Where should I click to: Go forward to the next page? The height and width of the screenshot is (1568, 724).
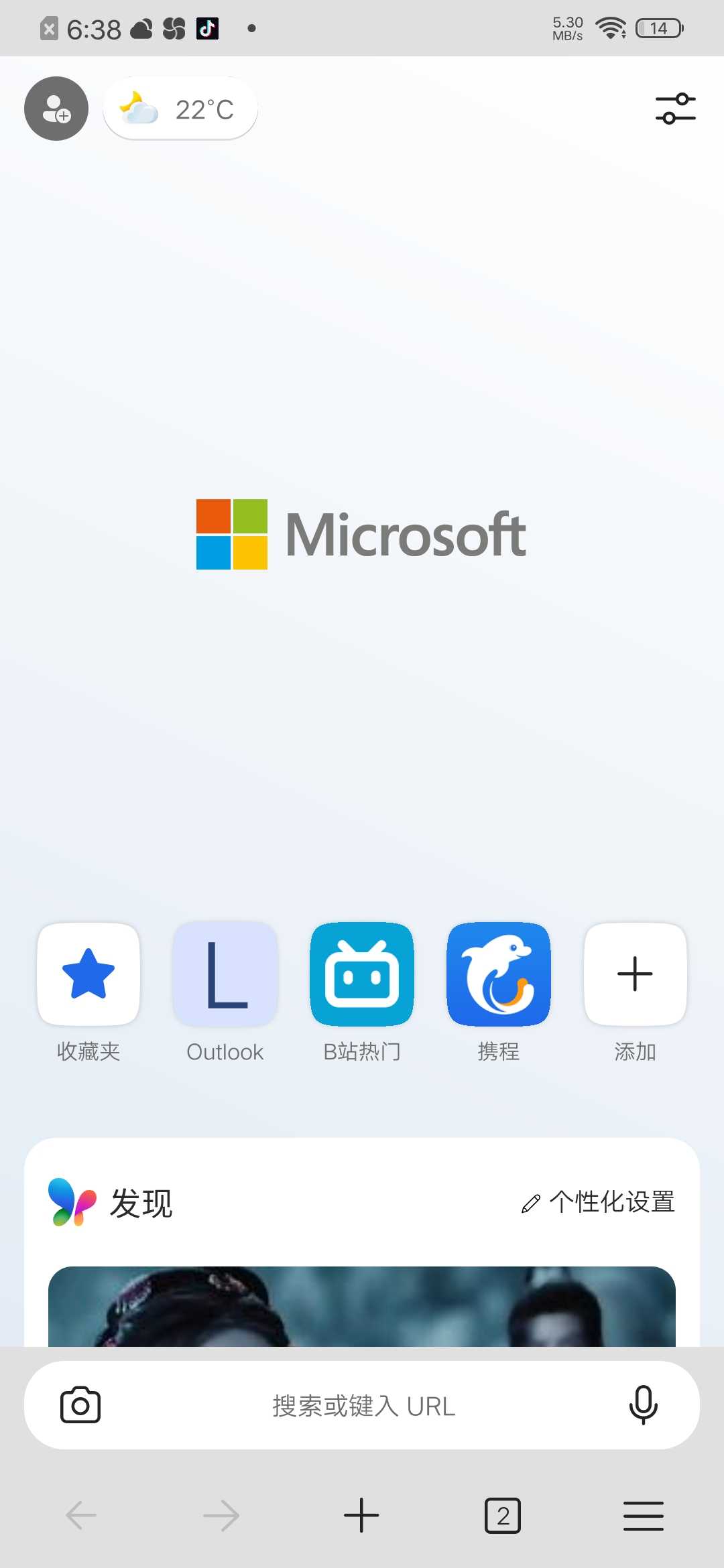(x=221, y=1516)
